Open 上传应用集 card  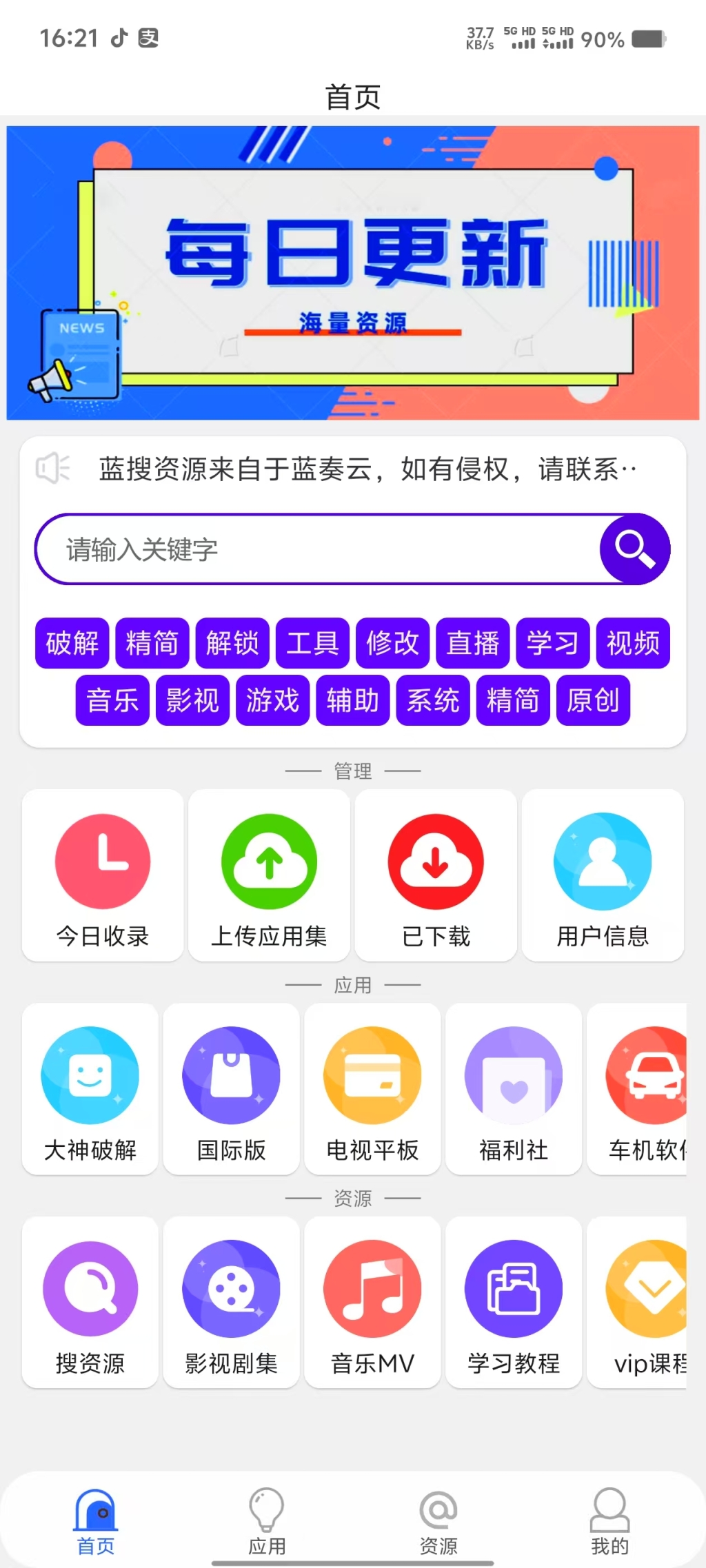click(x=269, y=875)
